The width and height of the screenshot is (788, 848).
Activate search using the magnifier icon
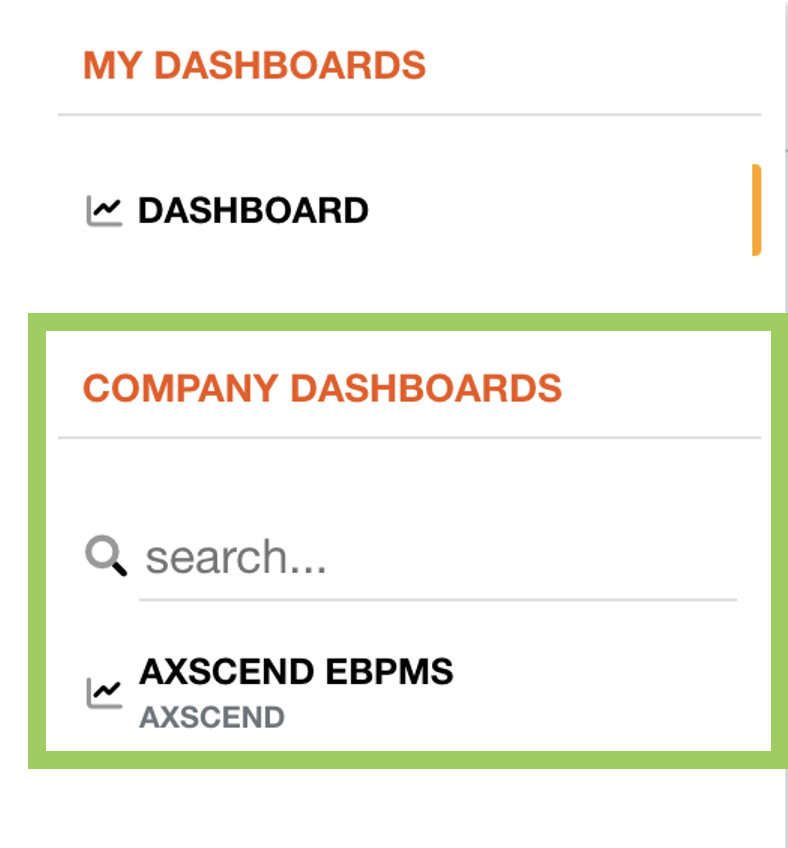point(105,556)
